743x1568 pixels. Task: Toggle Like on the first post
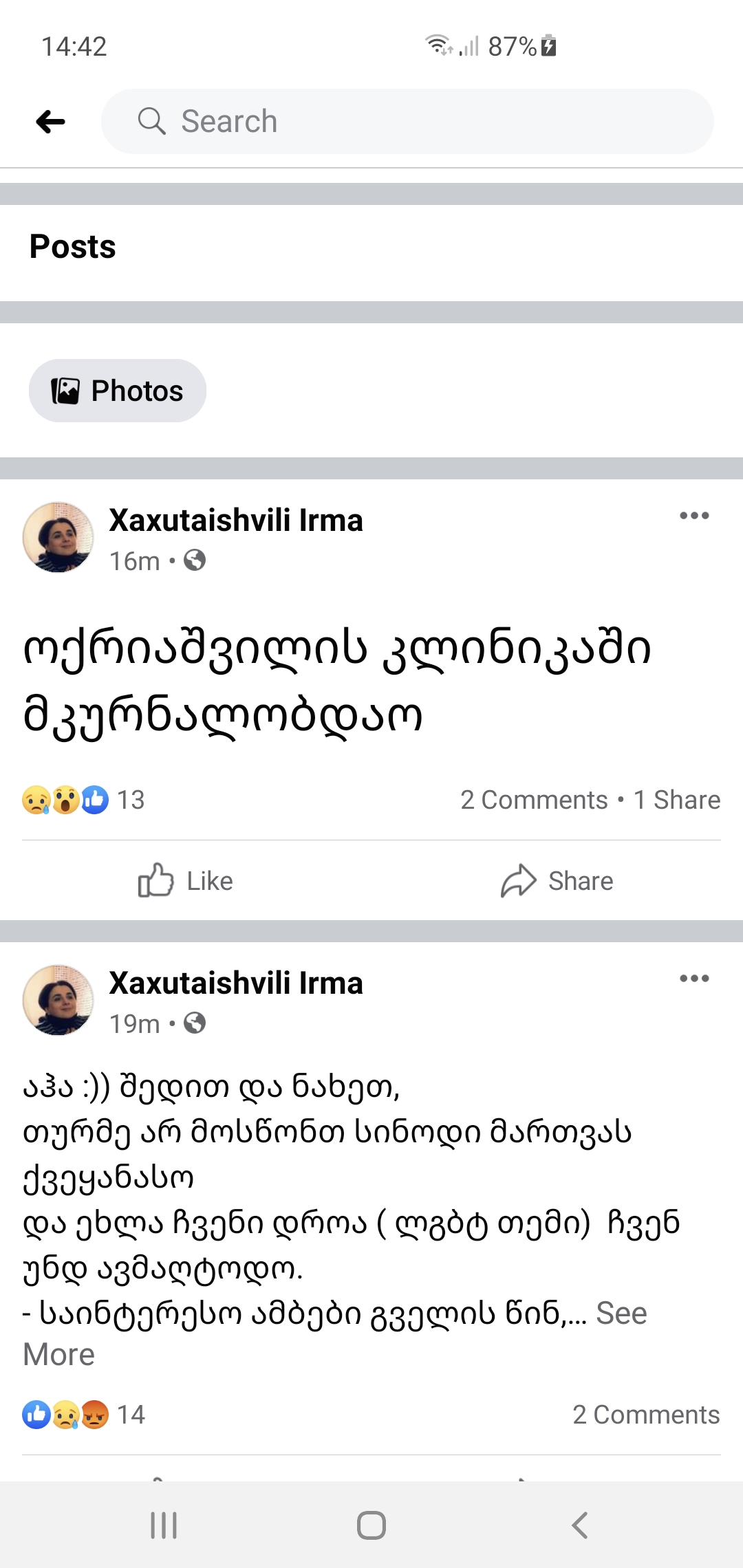coord(186,880)
